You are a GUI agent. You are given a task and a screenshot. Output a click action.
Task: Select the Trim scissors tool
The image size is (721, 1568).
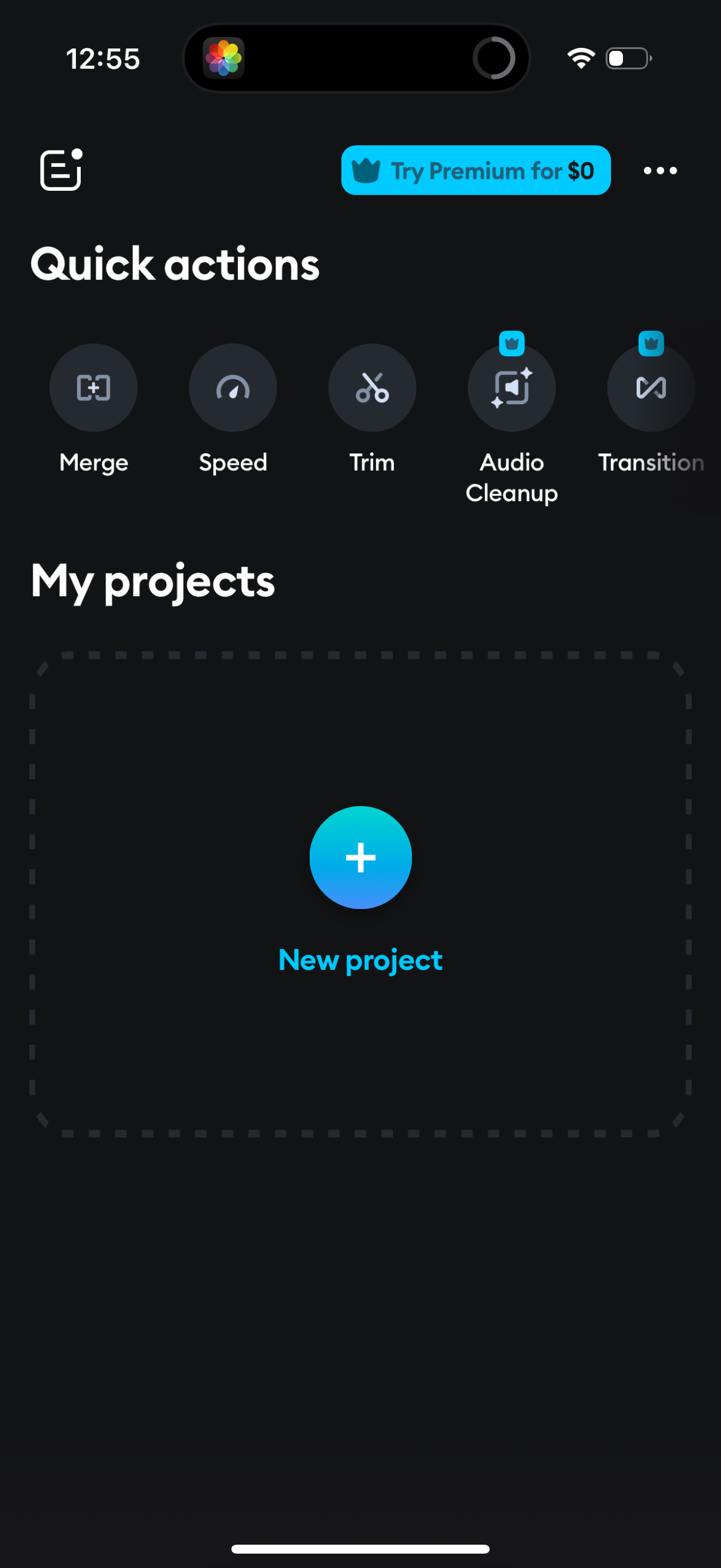click(x=372, y=388)
